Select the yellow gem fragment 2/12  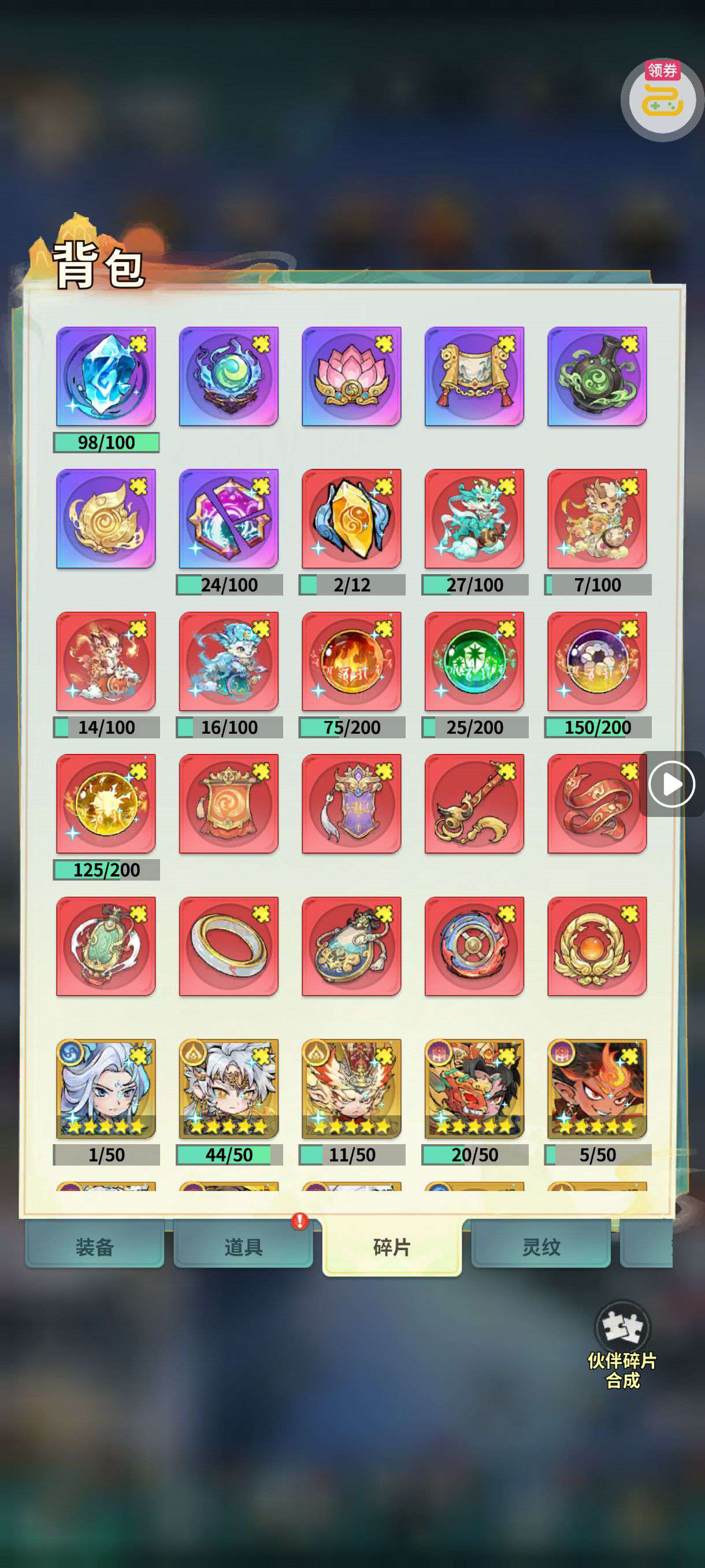351,519
